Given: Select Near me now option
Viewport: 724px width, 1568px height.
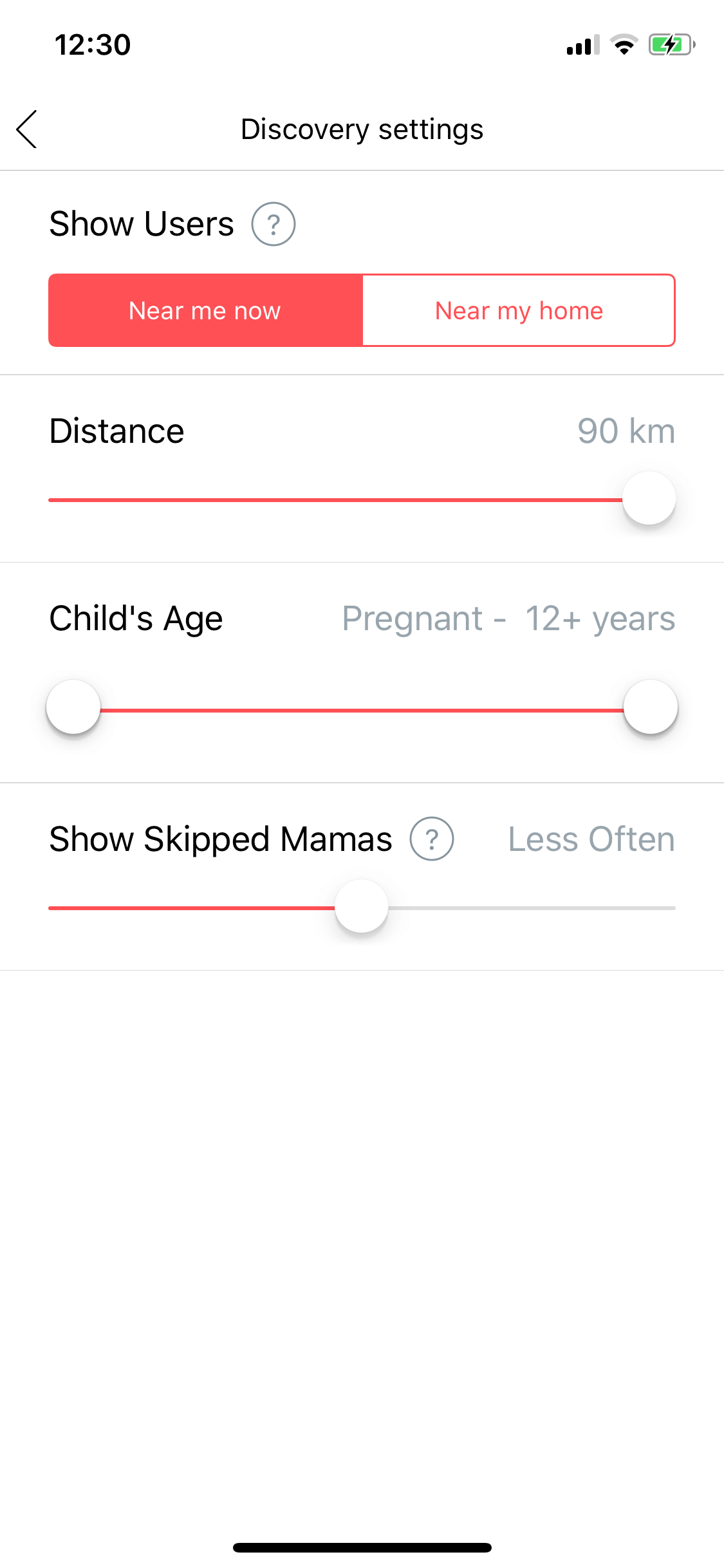Looking at the screenshot, I should tap(205, 310).
